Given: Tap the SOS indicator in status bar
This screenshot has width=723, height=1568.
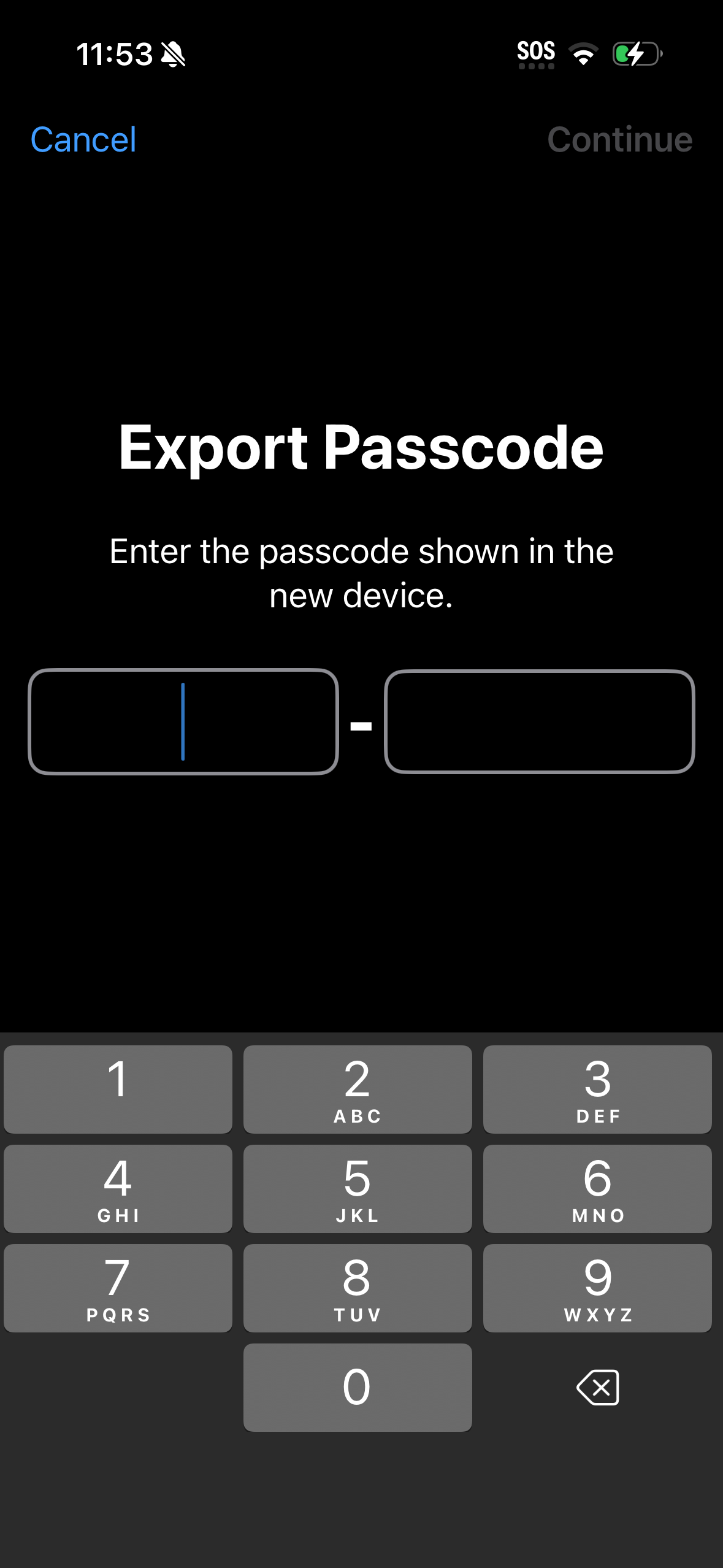Looking at the screenshot, I should tap(536, 52).
